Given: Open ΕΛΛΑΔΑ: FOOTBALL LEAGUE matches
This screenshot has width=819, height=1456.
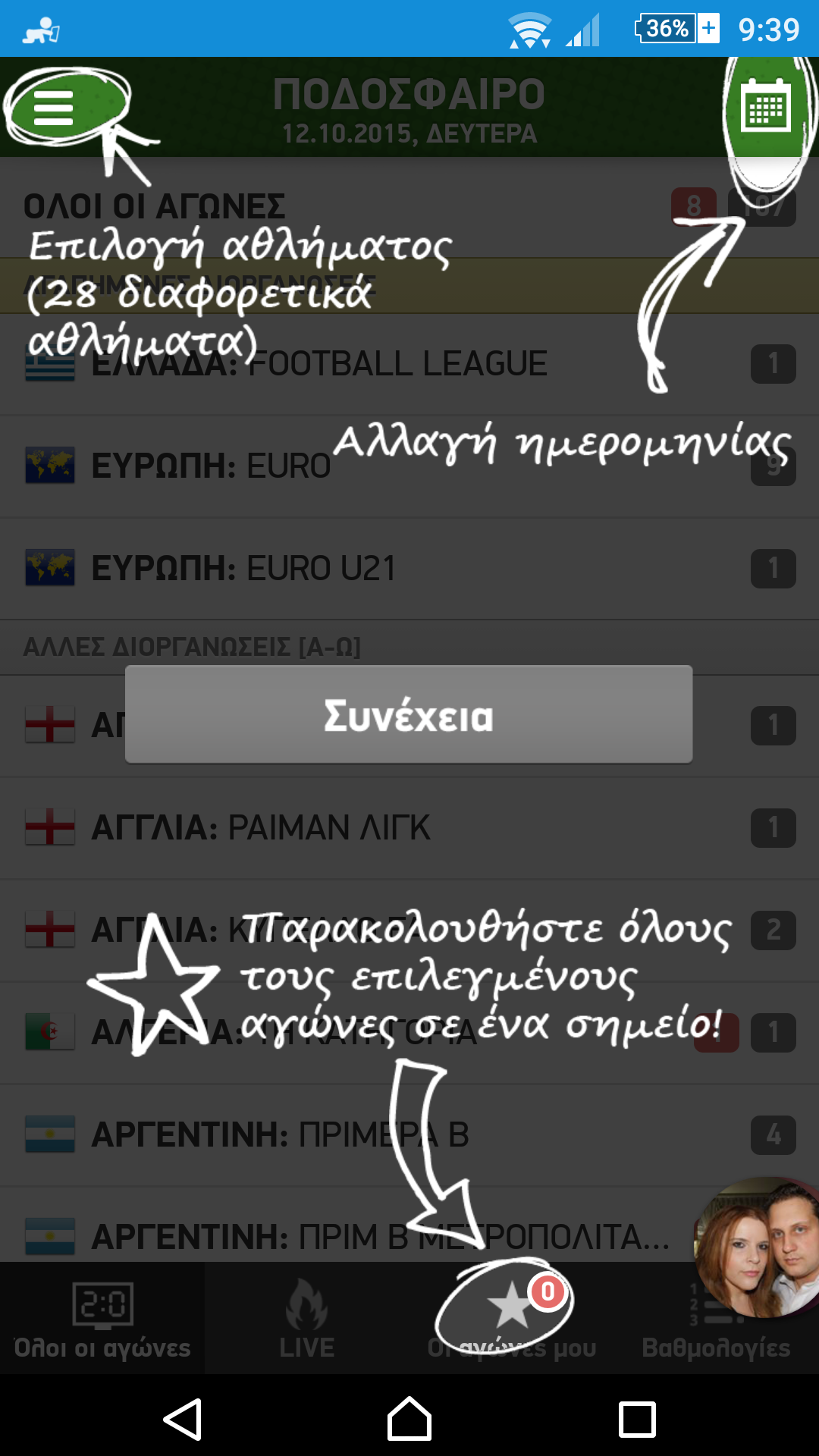Looking at the screenshot, I should click(x=409, y=364).
